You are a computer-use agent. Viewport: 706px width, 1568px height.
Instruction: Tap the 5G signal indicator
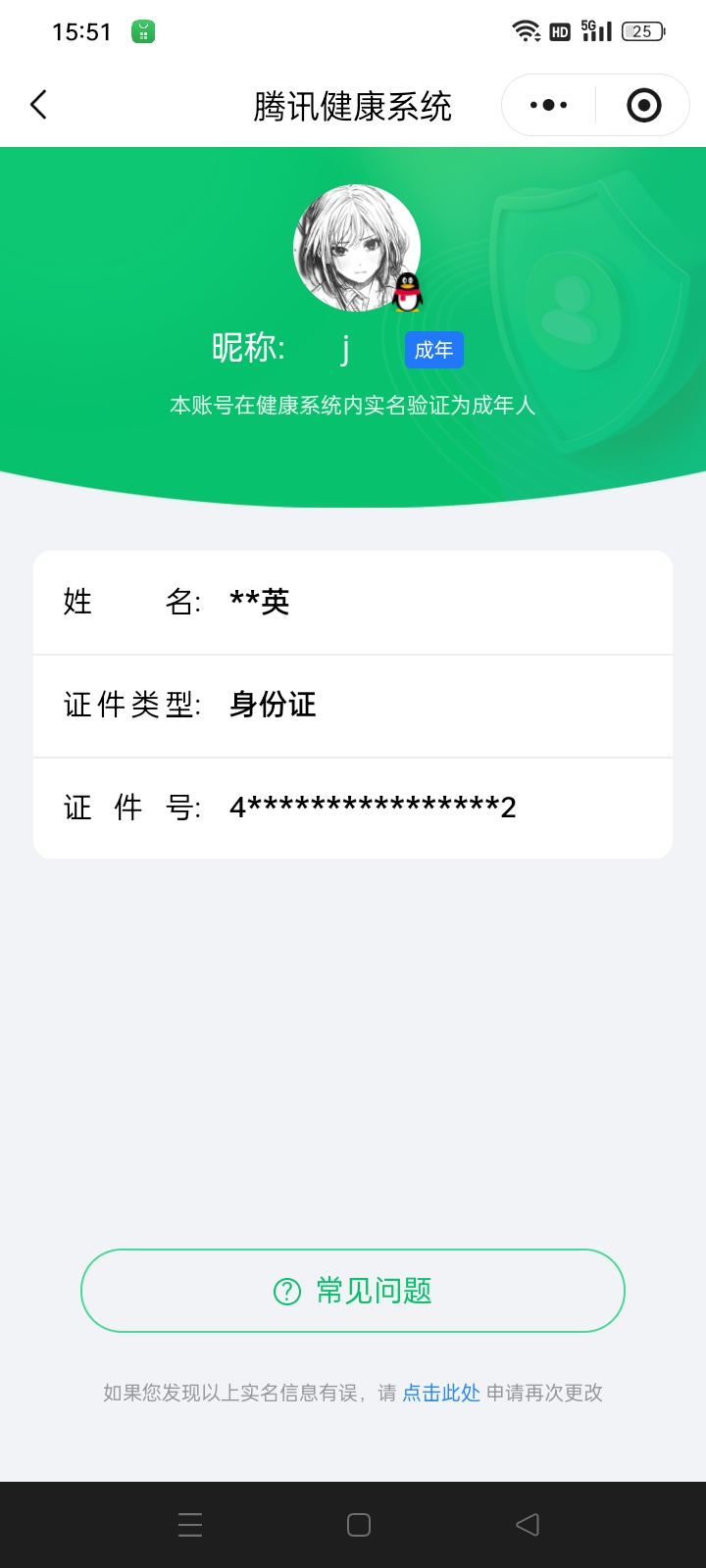point(595,29)
